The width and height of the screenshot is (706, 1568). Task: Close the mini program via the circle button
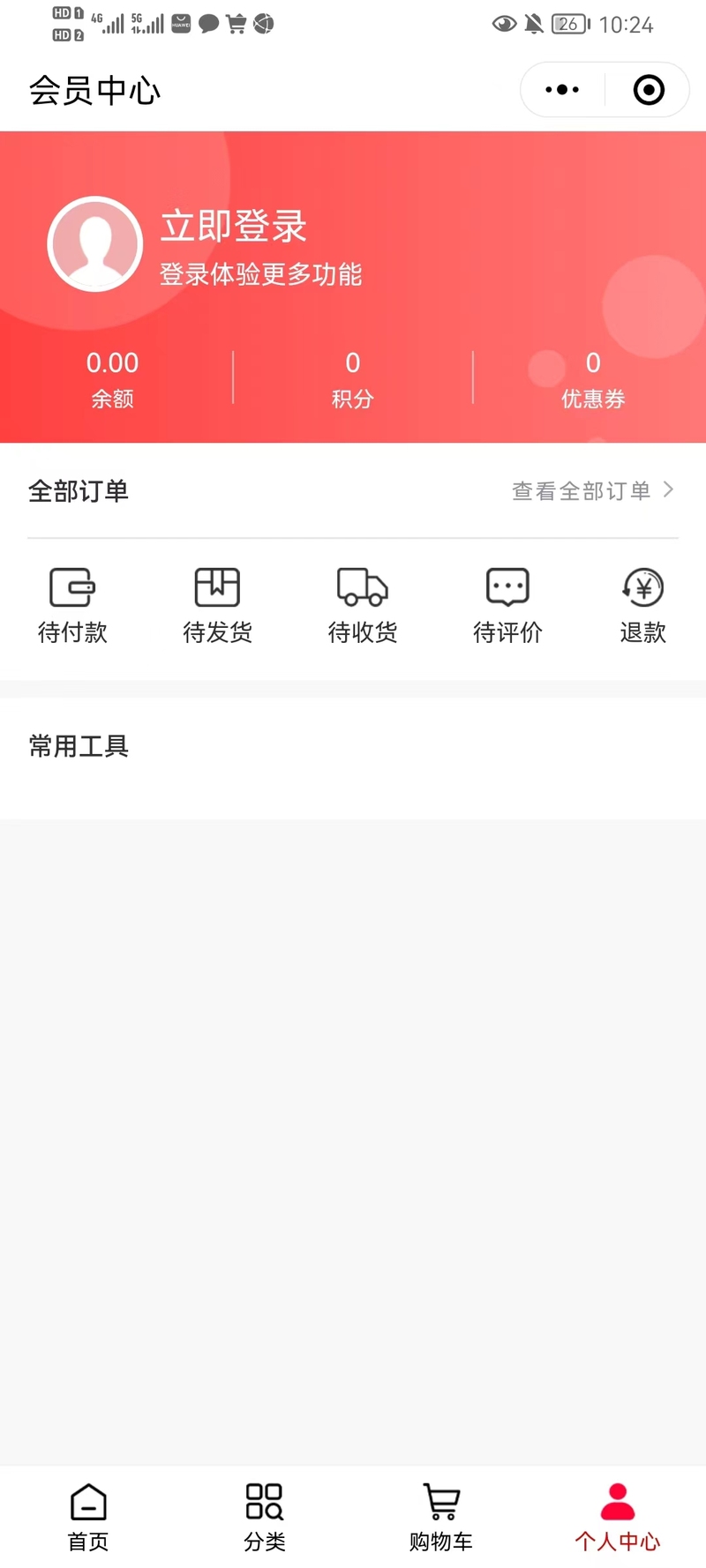(649, 90)
